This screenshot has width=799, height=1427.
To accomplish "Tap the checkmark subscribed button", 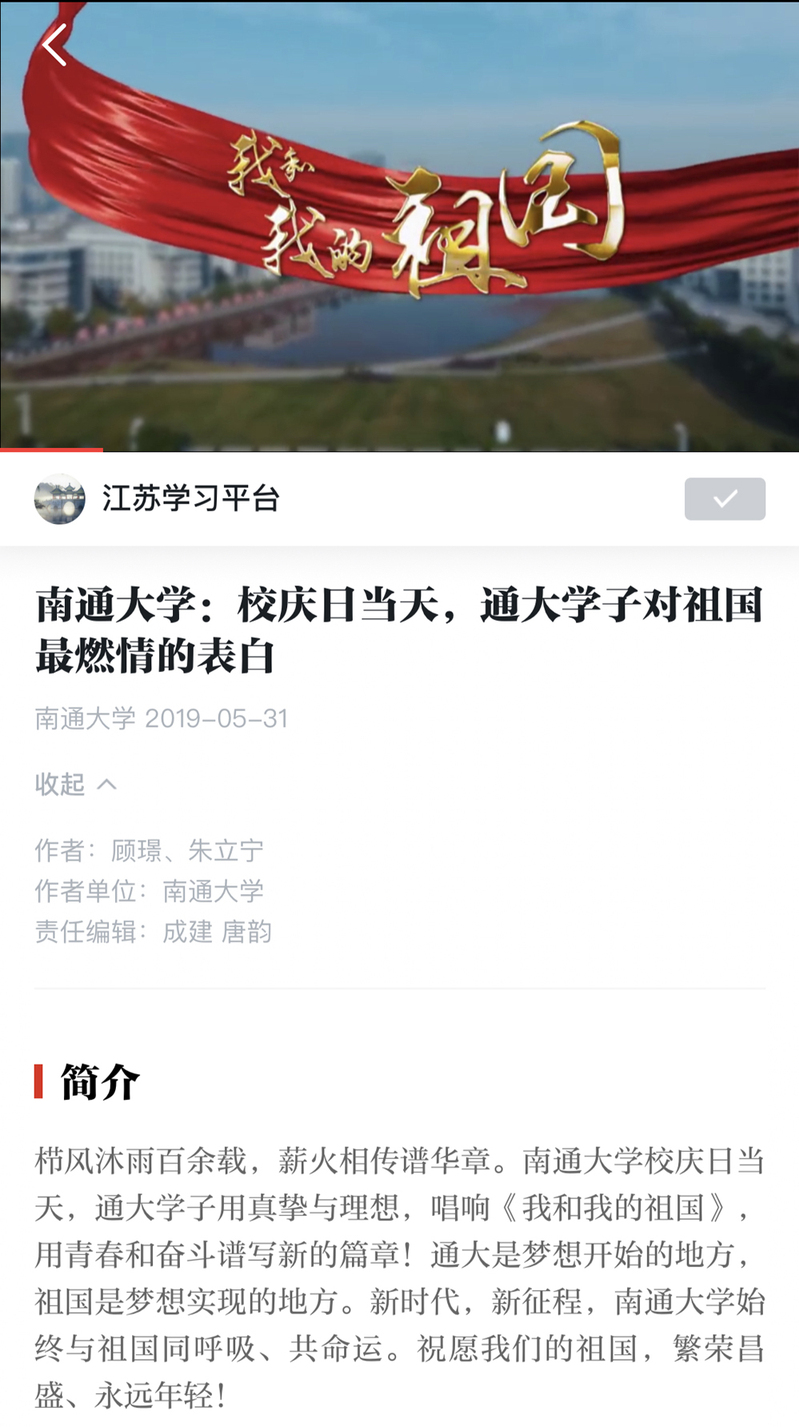I will pos(725,499).
